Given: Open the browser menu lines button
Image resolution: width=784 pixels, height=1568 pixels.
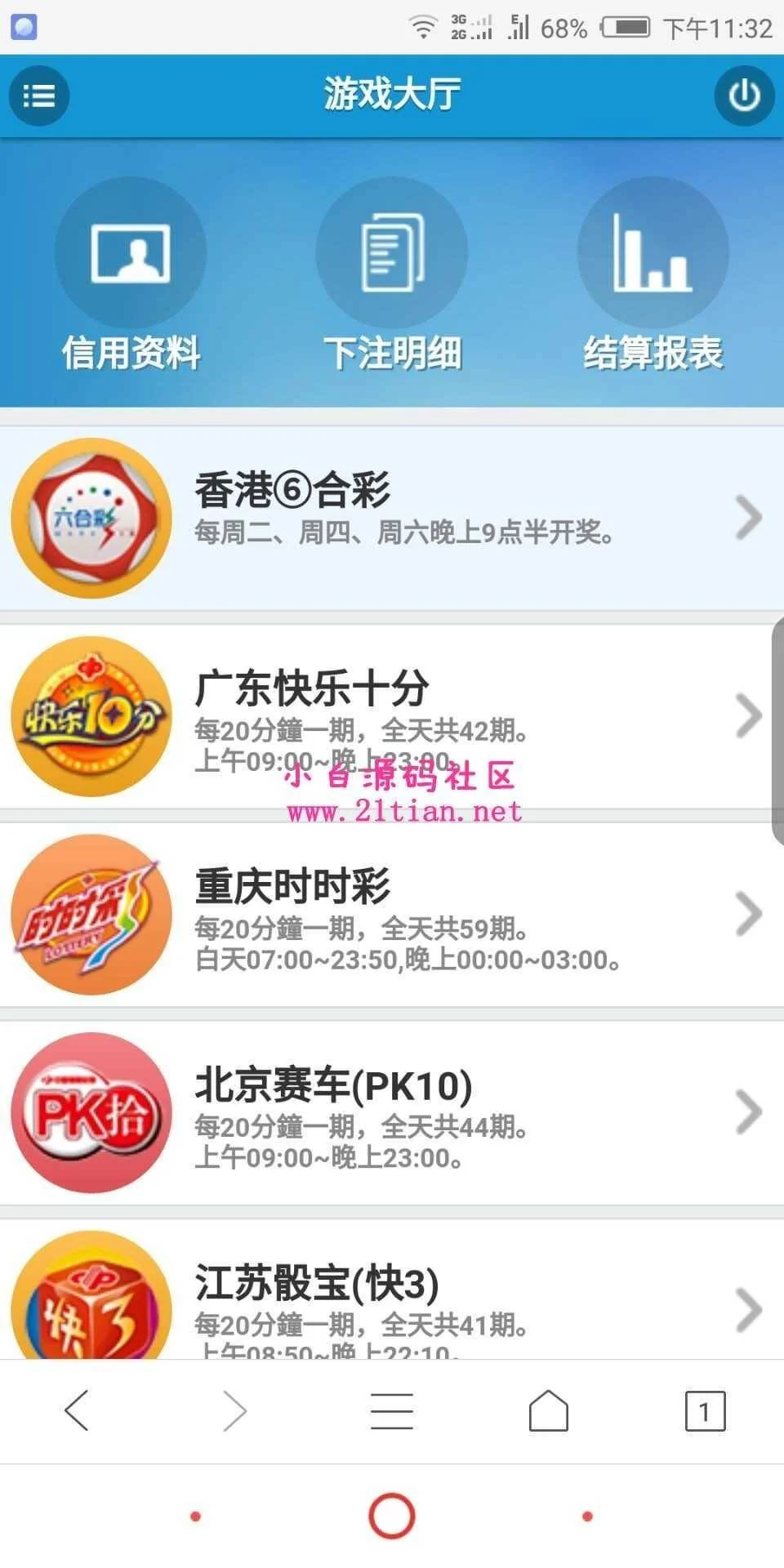Looking at the screenshot, I should [392, 1410].
